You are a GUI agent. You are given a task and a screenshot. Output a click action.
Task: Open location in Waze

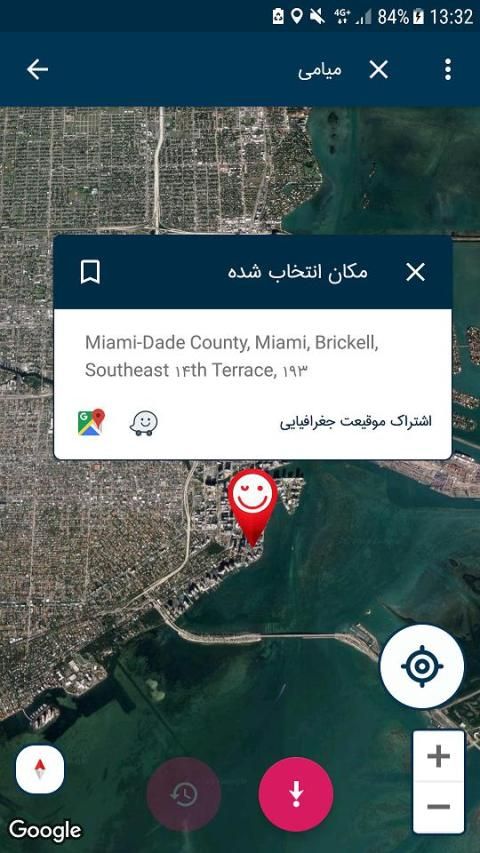pos(144,423)
